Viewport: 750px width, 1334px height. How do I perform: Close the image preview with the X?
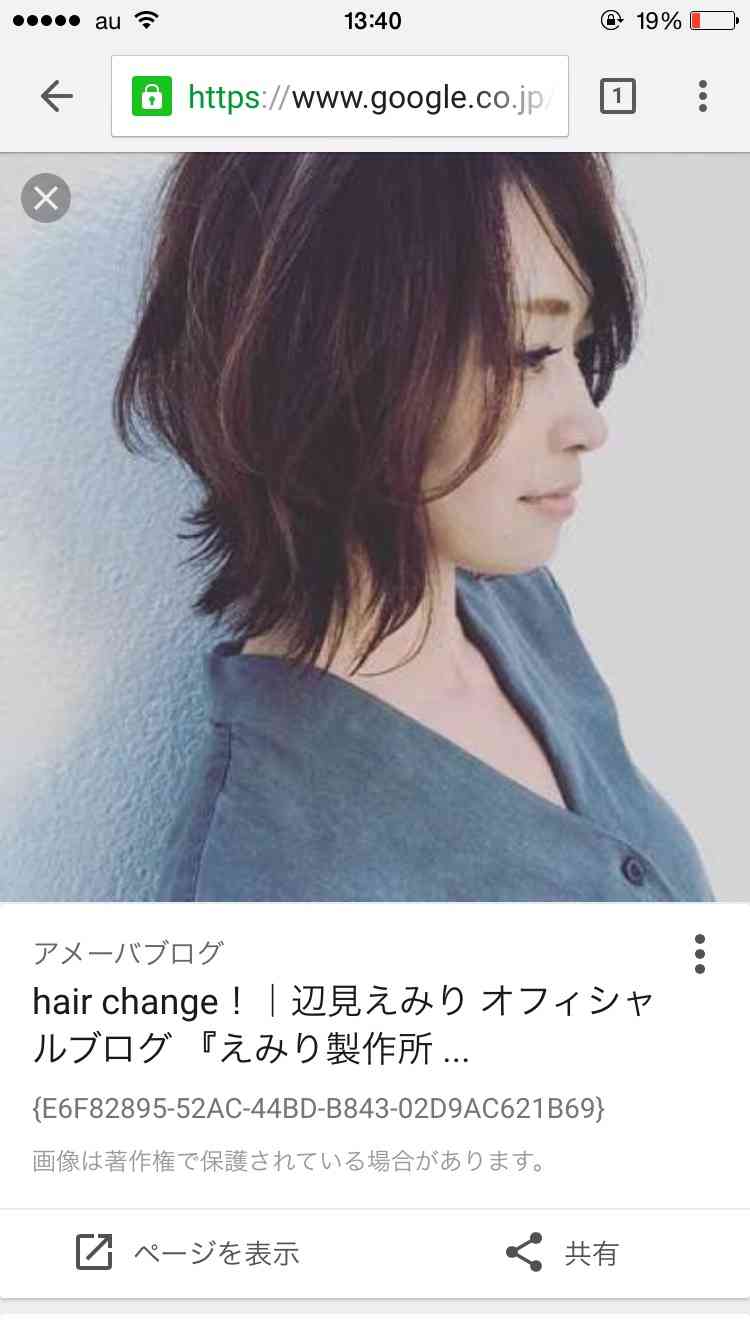[46, 198]
